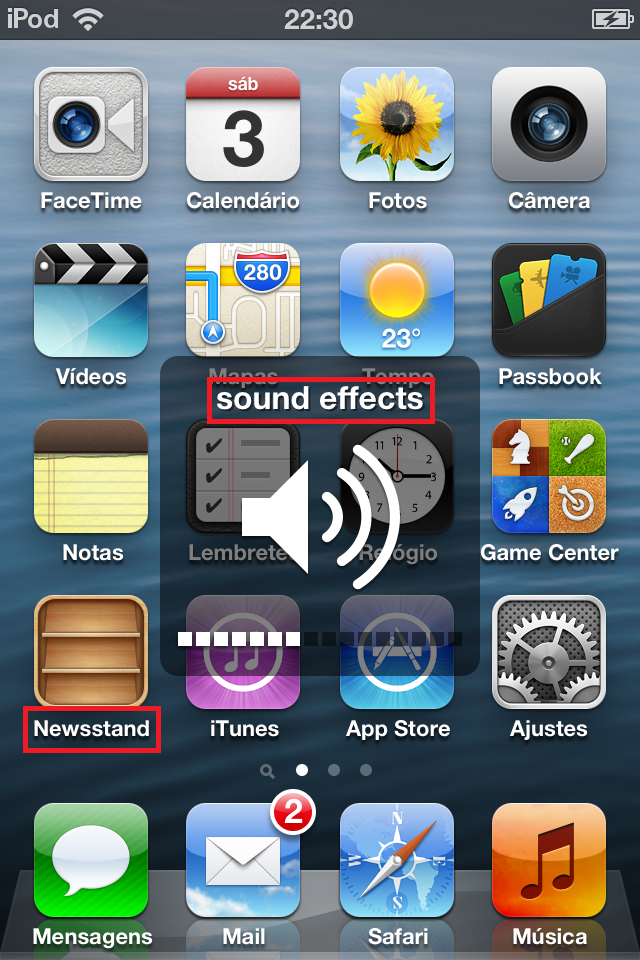Open the Notas app
The image size is (640, 960).
91,476
